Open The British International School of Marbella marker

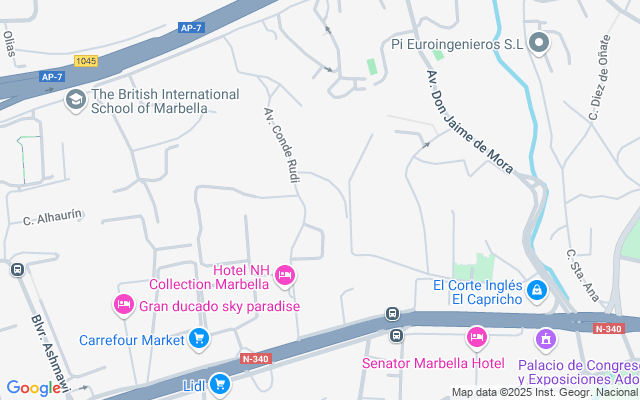point(75,99)
